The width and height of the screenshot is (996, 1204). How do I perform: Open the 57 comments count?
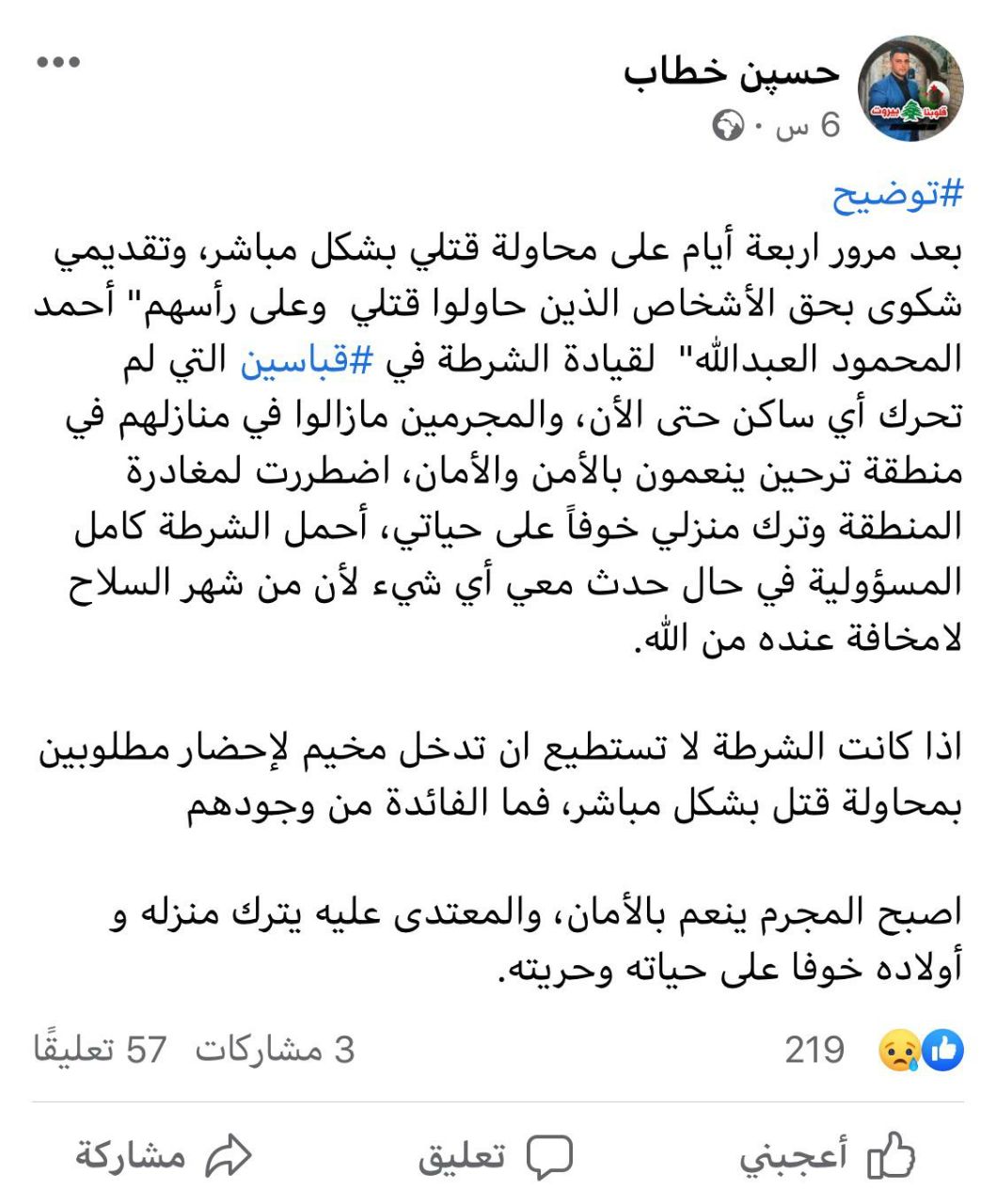point(101,1050)
